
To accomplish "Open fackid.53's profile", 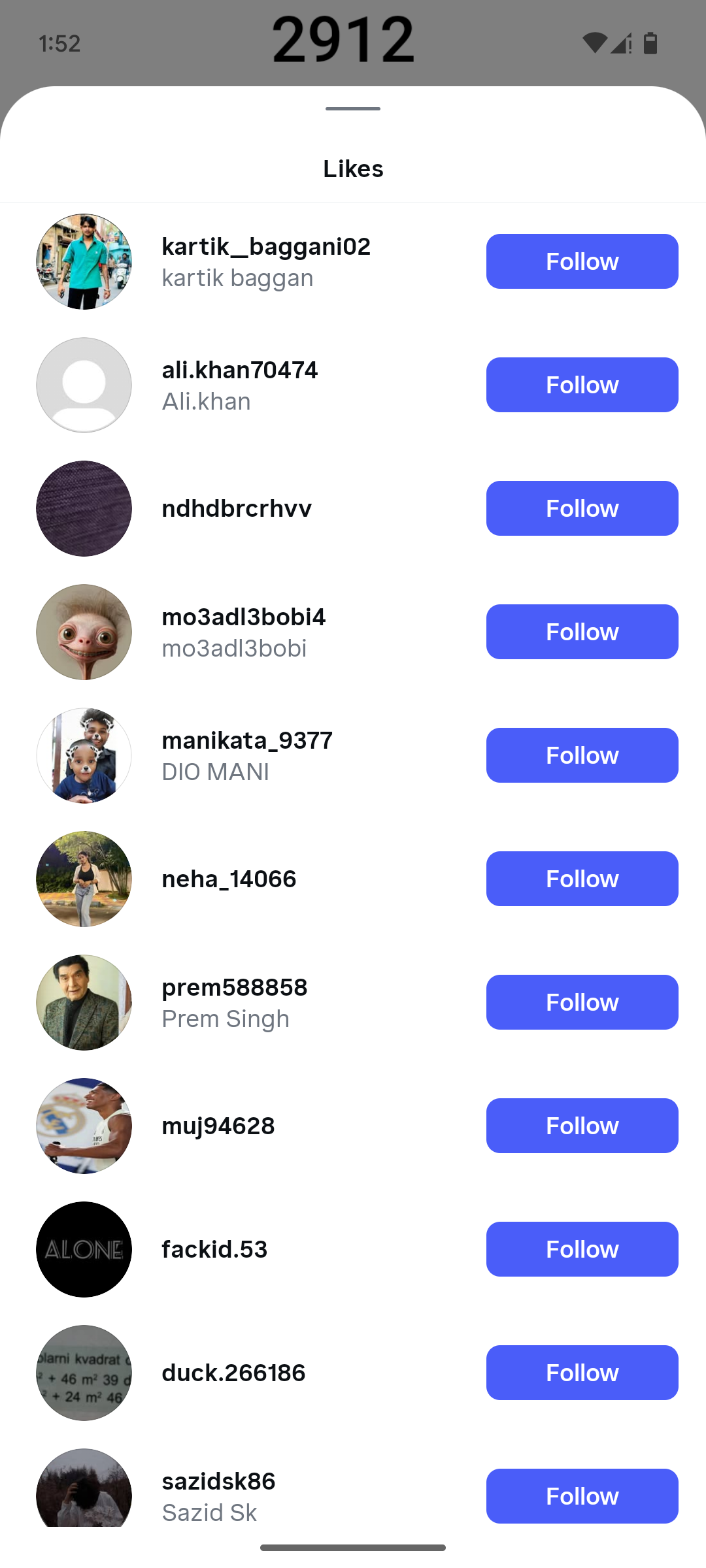I will point(214,1249).
